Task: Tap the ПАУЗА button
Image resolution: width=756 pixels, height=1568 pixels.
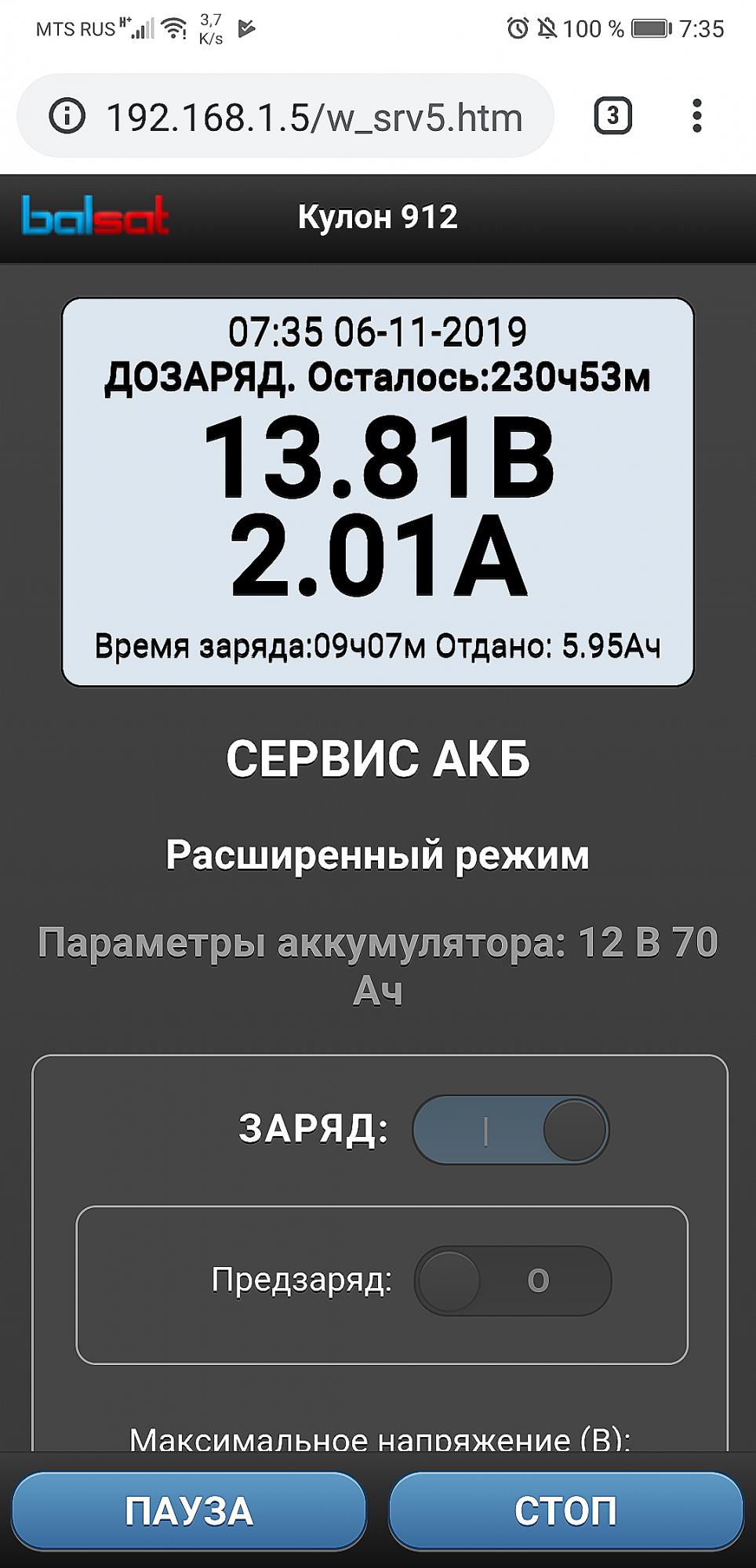Action: [x=189, y=1510]
